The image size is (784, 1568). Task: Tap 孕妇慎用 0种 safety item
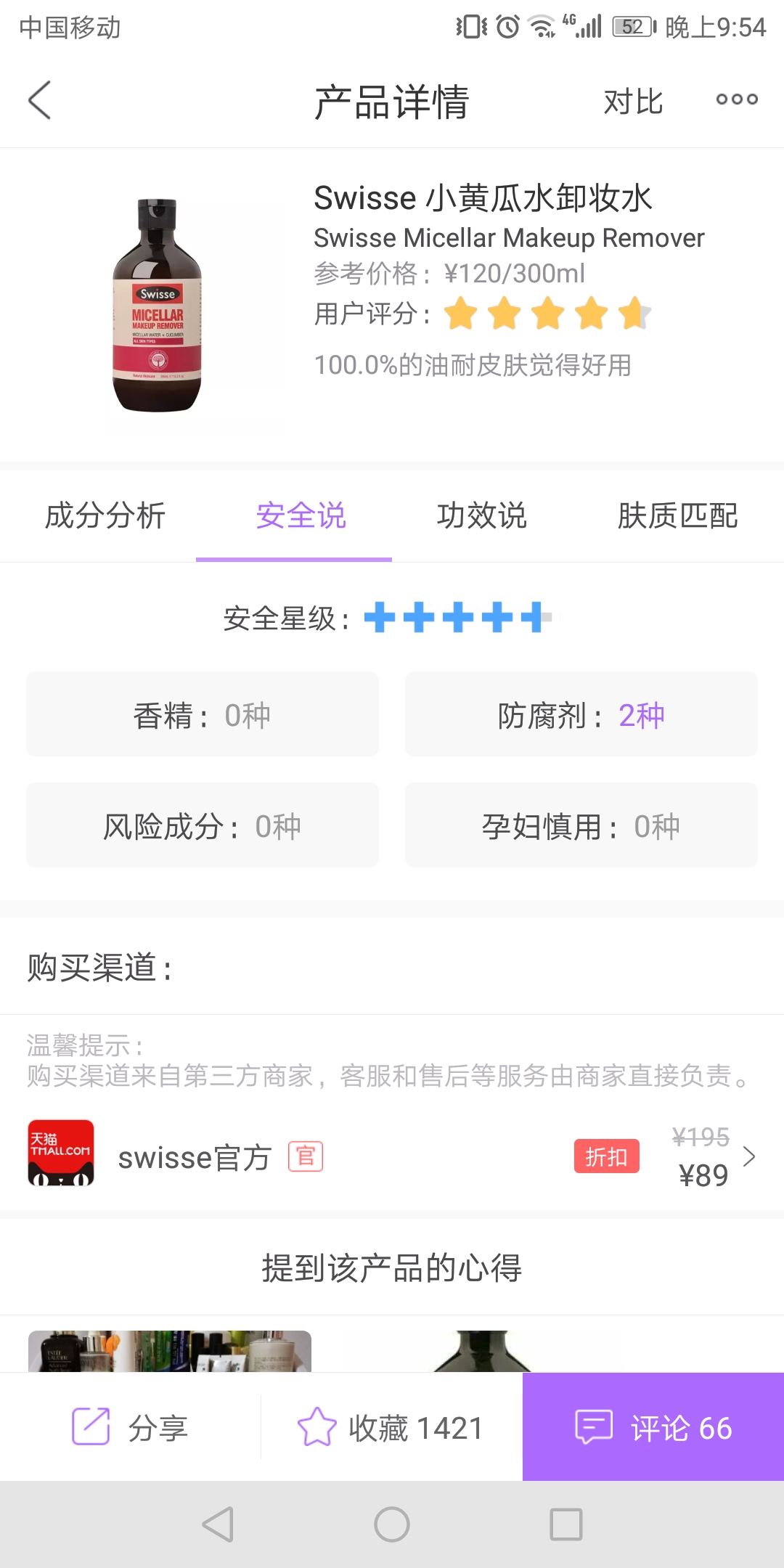[581, 825]
